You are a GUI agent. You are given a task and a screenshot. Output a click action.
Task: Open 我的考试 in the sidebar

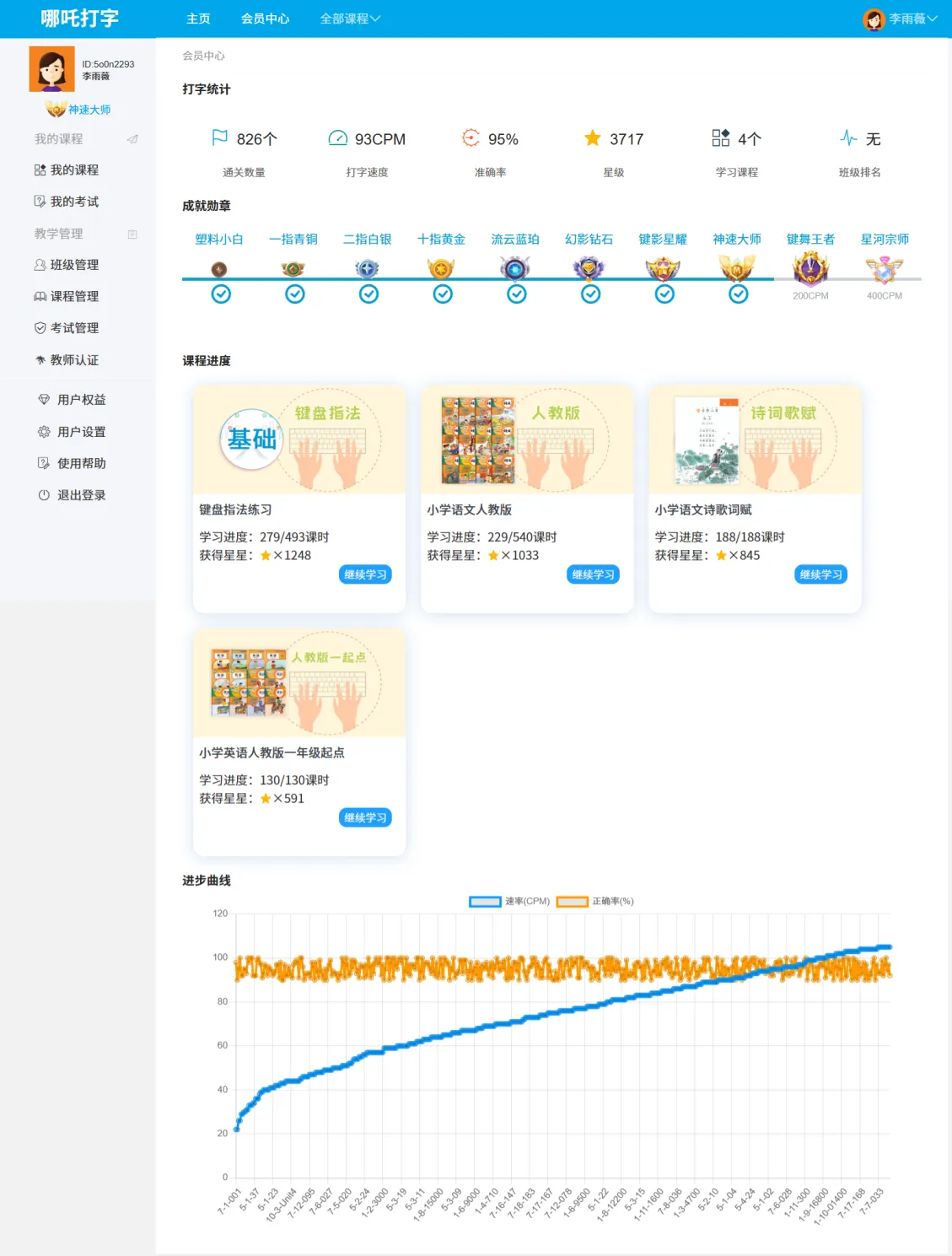[x=74, y=202]
